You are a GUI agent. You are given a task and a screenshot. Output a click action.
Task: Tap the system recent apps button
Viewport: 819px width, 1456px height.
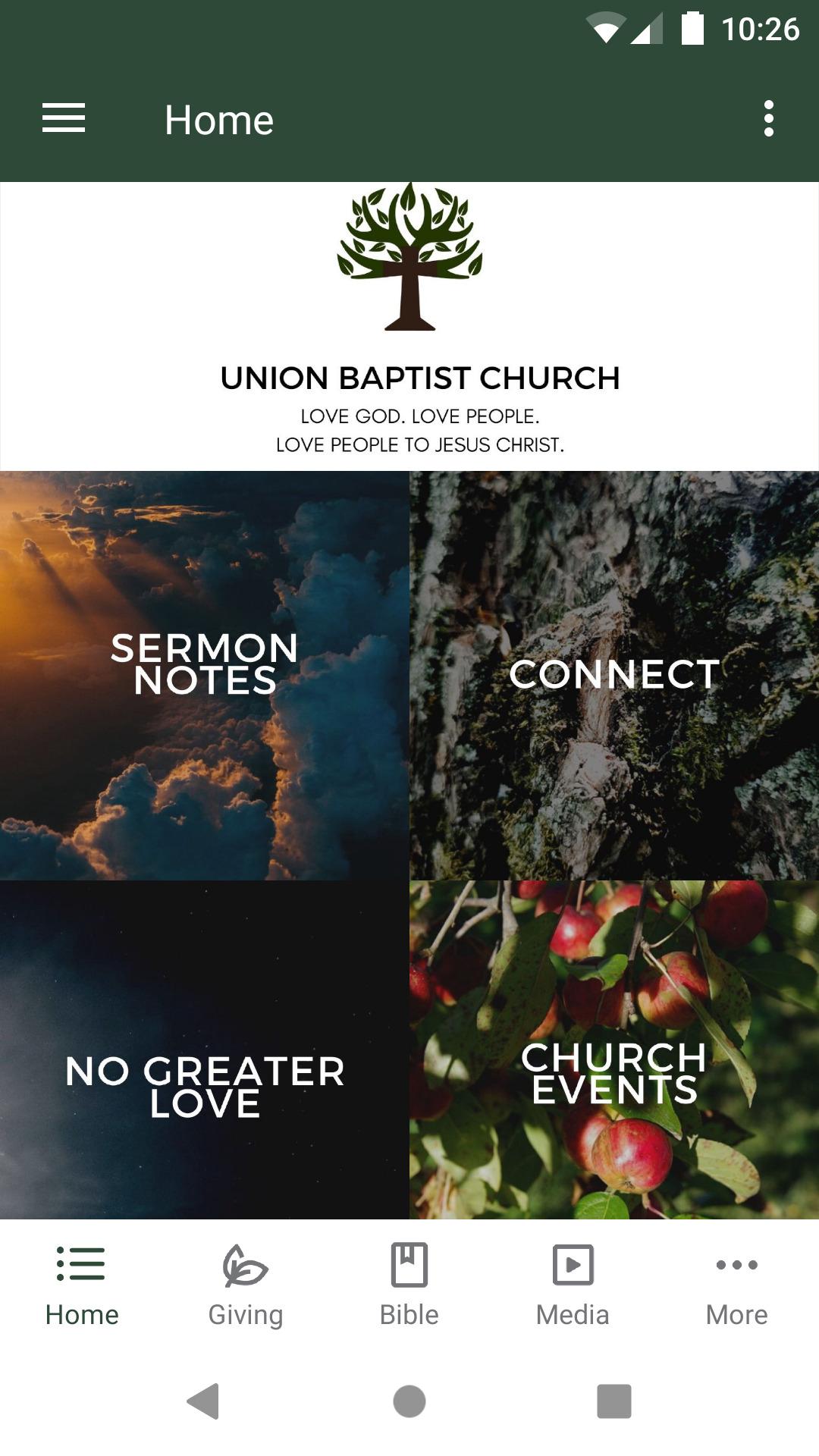tap(614, 1401)
